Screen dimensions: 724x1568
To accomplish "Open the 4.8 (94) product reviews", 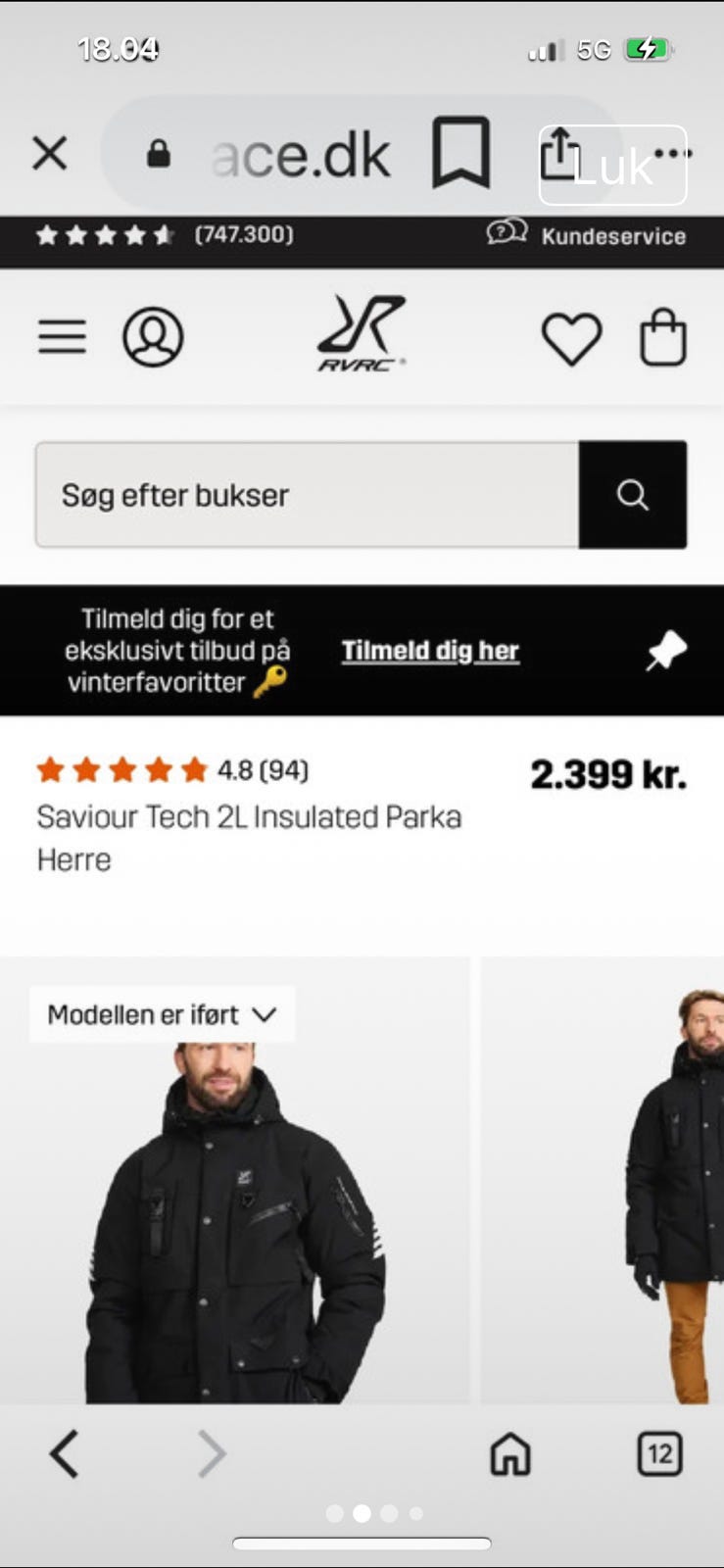I will coord(172,770).
